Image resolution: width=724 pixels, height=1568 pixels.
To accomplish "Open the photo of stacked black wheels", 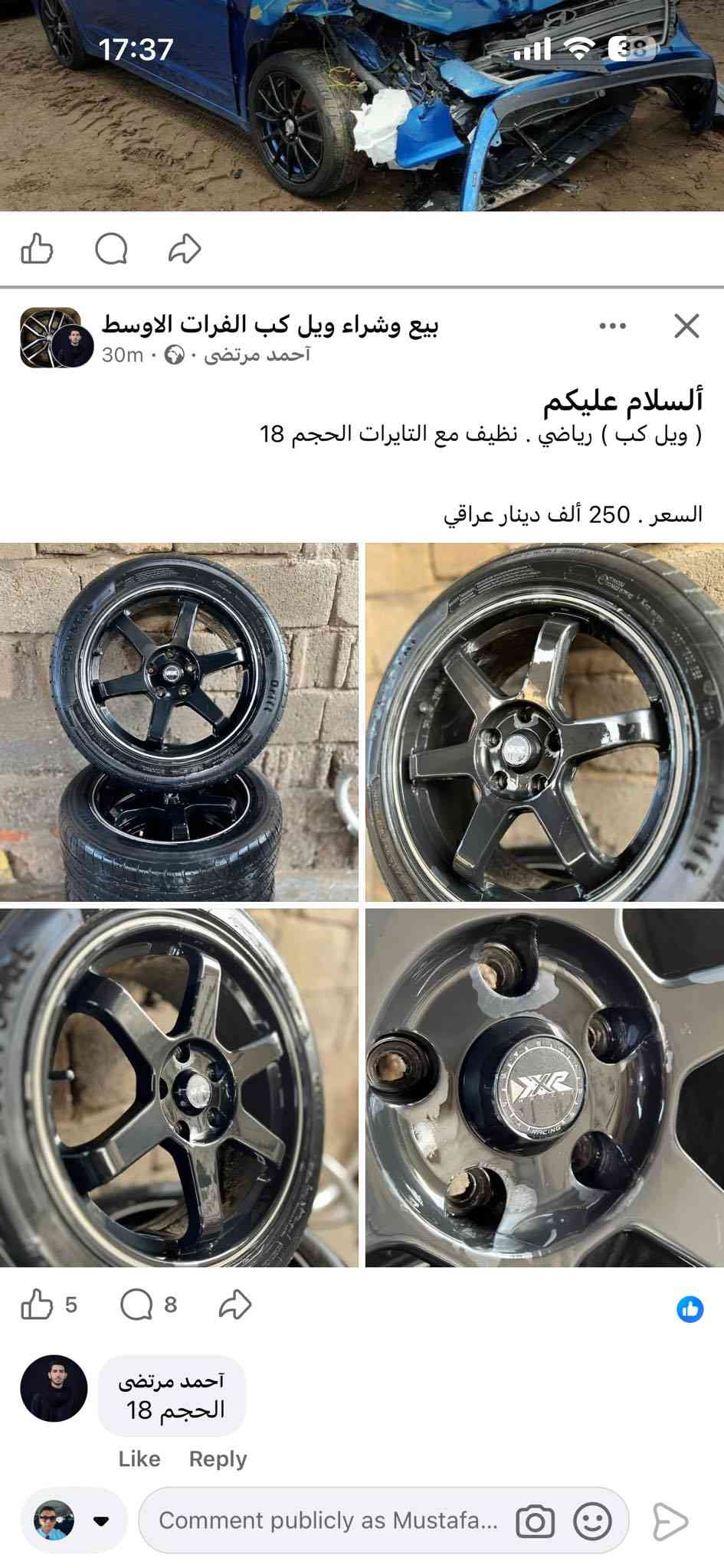I will click(179, 721).
